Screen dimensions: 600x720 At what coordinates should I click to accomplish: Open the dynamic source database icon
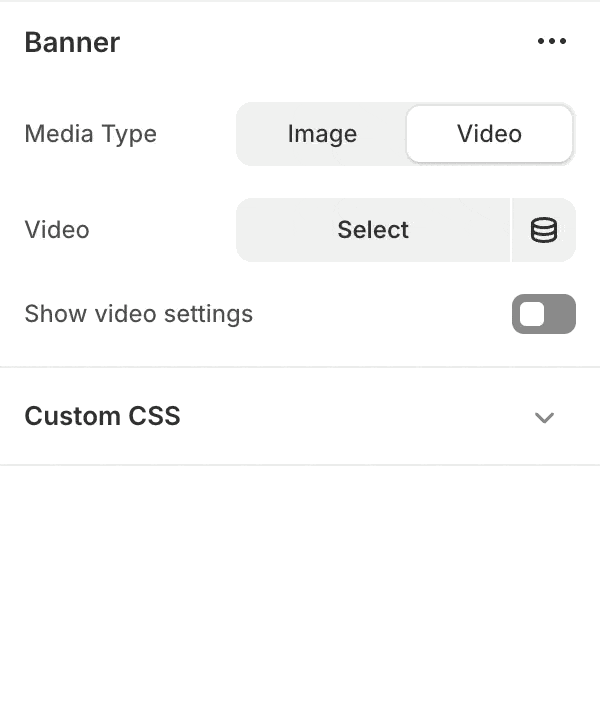(x=544, y=230)
